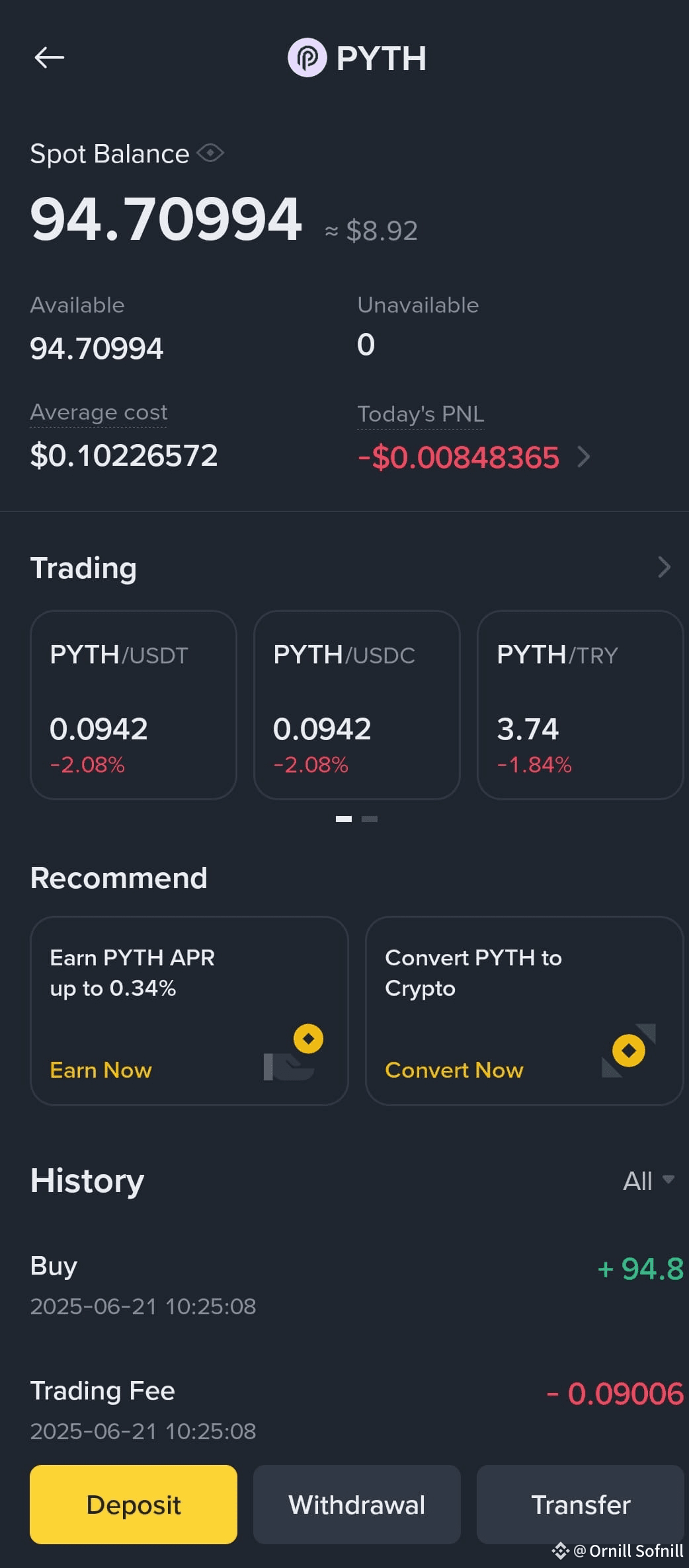This screenshot has width=689, height=1568.
Task: Open full Trading list using the right chevron
Action: tap(664, 567)
